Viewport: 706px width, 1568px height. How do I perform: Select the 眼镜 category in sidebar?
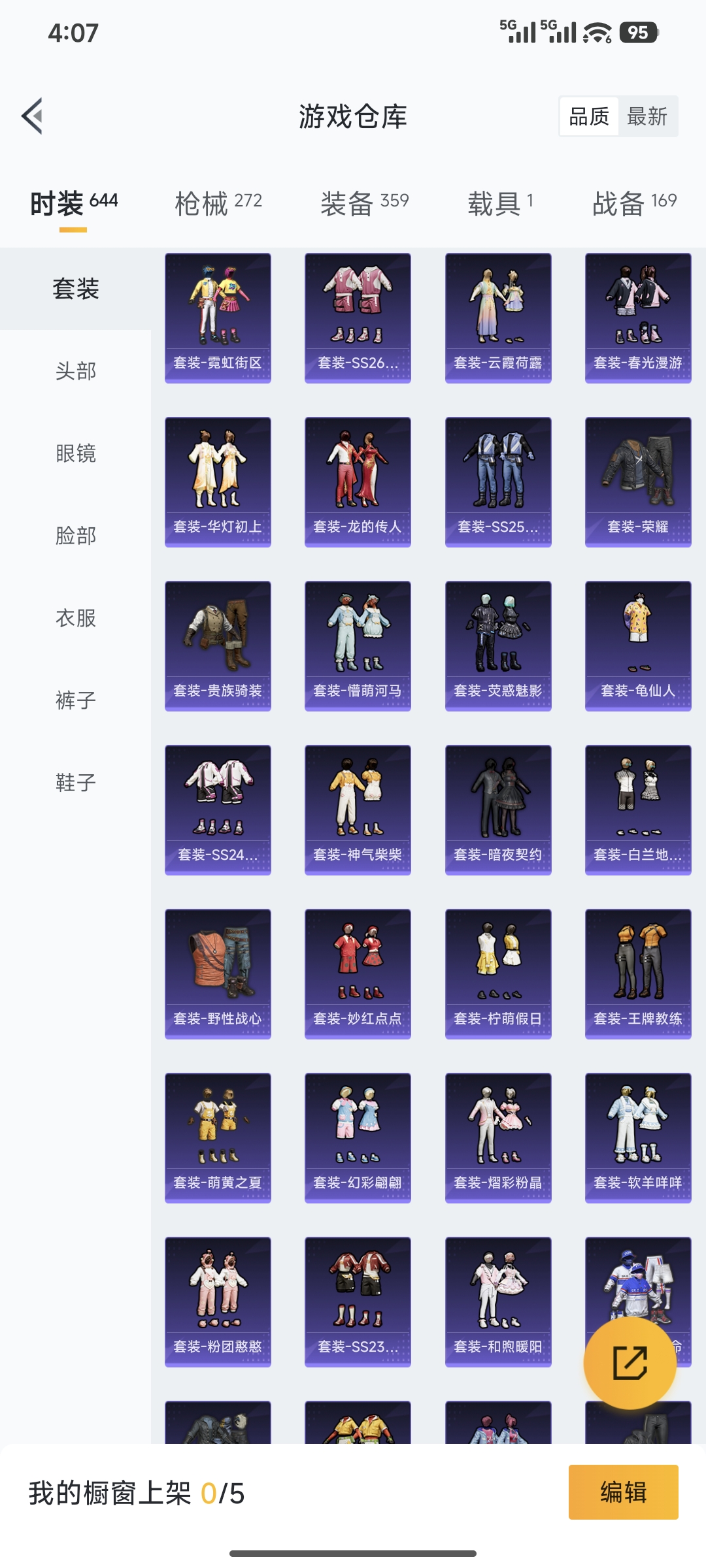click(x=76, y=453)
